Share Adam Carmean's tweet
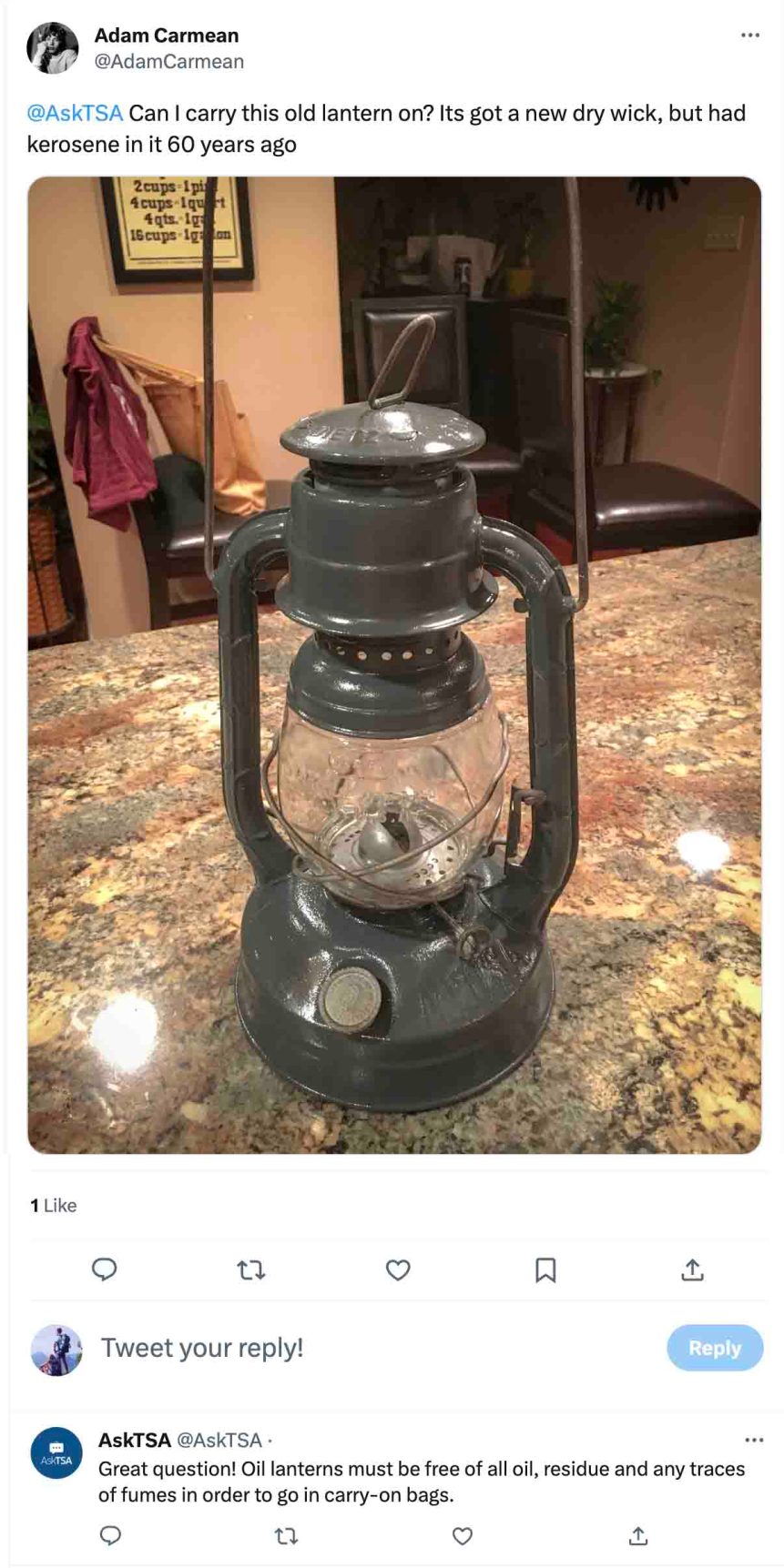Screen dimensions: 784x1568 [692, 1269]
